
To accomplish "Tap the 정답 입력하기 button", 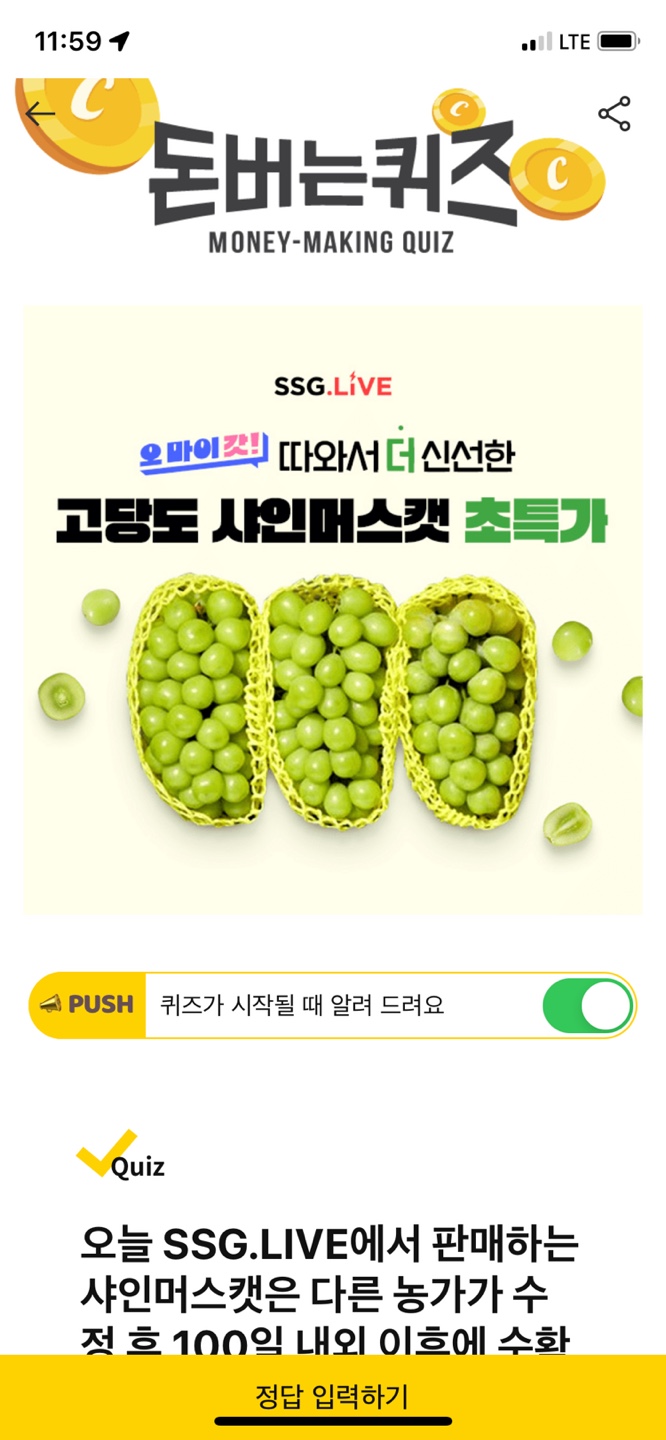I will point(333,1396).
